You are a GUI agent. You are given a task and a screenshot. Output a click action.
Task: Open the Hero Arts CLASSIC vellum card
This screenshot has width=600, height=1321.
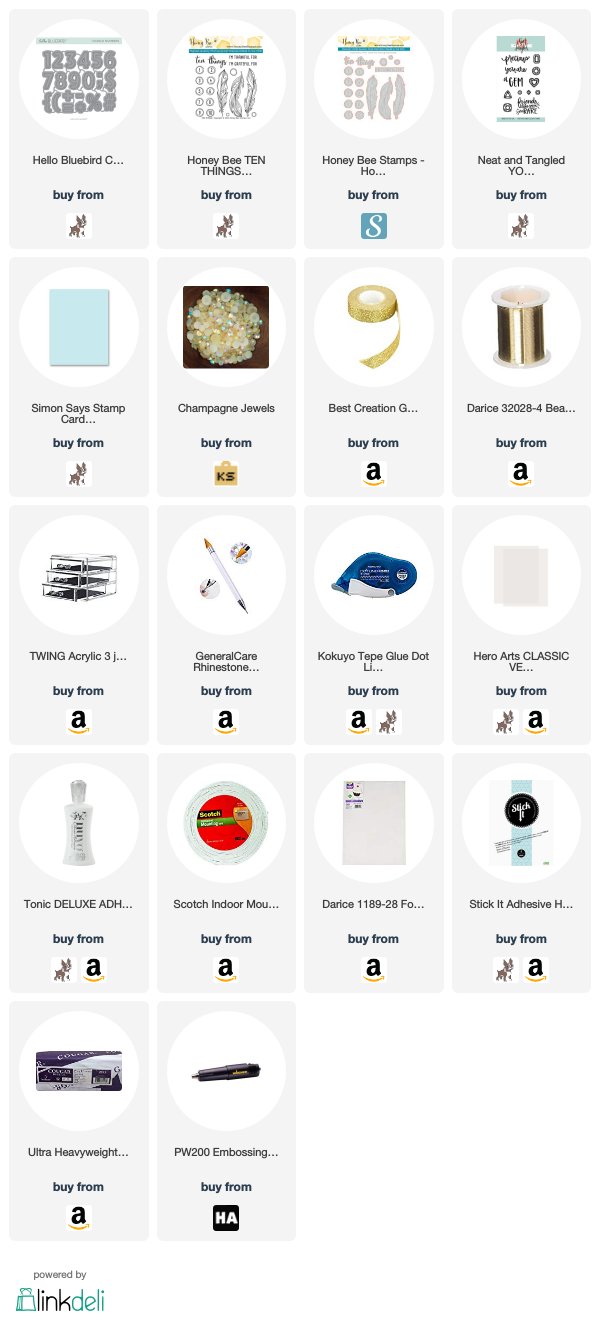(521, 625)
